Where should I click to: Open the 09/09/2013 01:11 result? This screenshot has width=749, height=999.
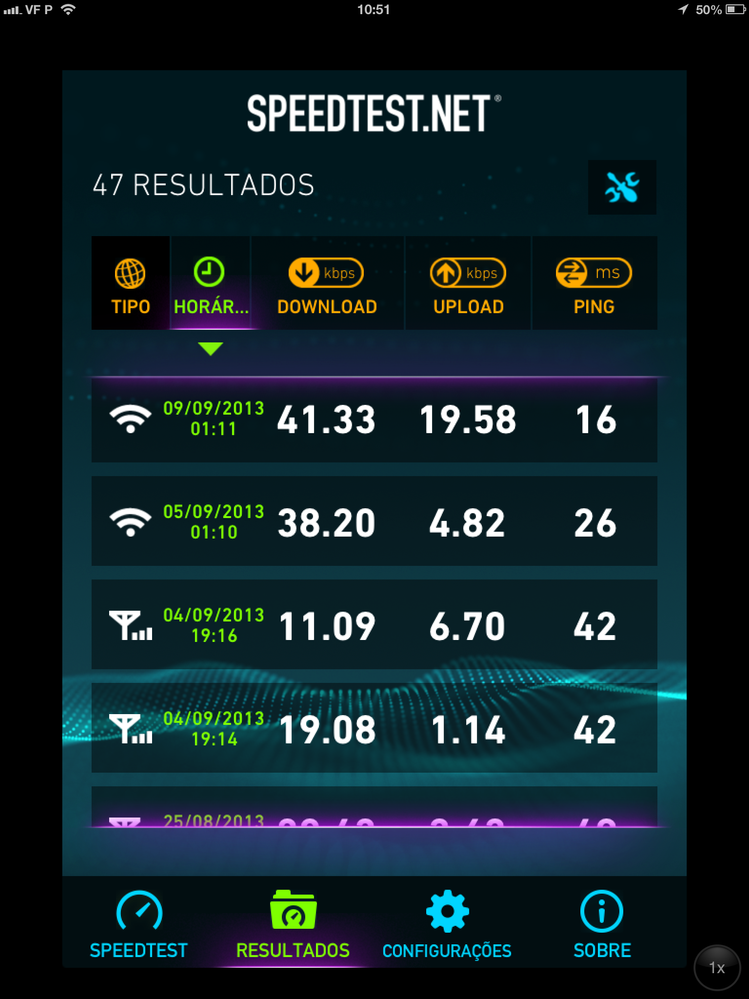(374, 420)
